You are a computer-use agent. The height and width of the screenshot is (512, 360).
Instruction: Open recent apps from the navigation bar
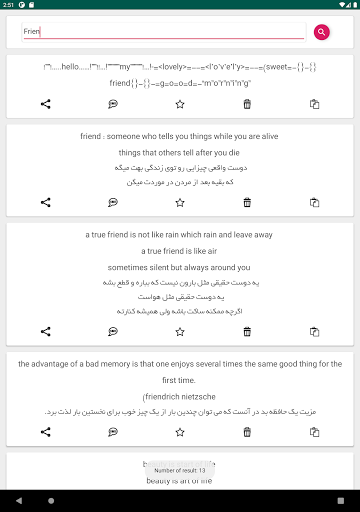tap(341, 501)
